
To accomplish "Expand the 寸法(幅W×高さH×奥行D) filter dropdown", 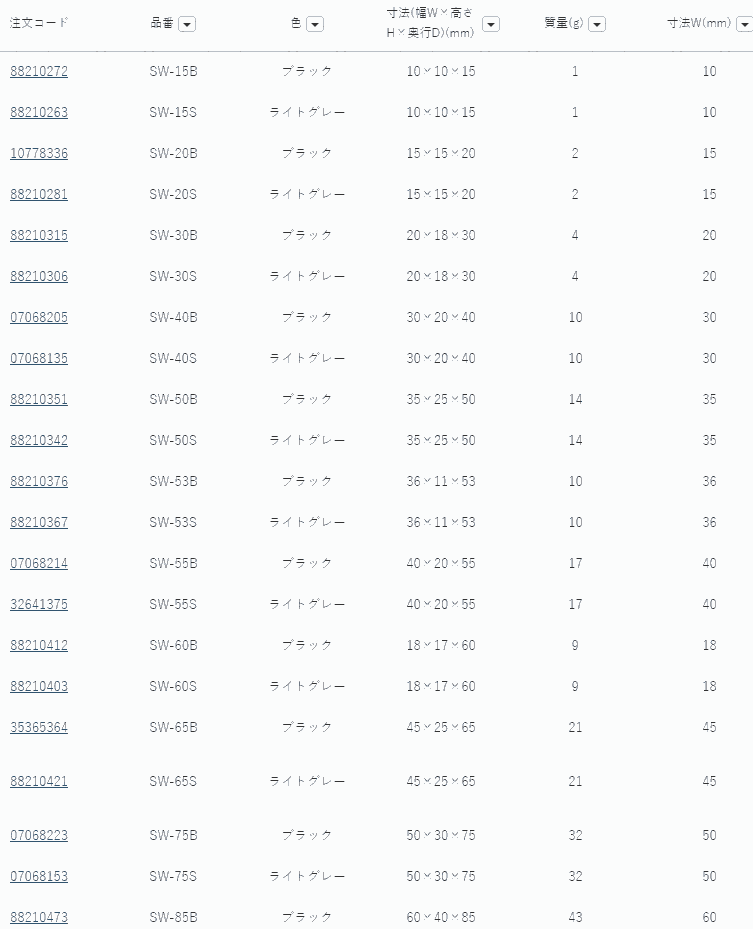I will (490, 24).
